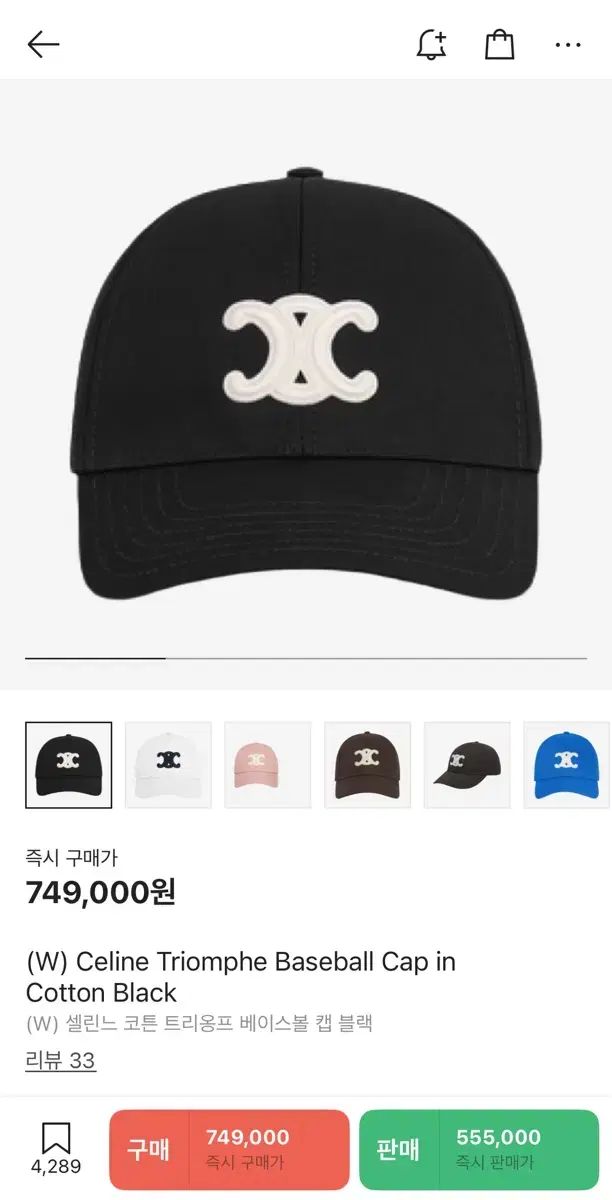Select the first black cap thumbnail
The height and width of the screenshot is (1200, 612).
point(69,765)
